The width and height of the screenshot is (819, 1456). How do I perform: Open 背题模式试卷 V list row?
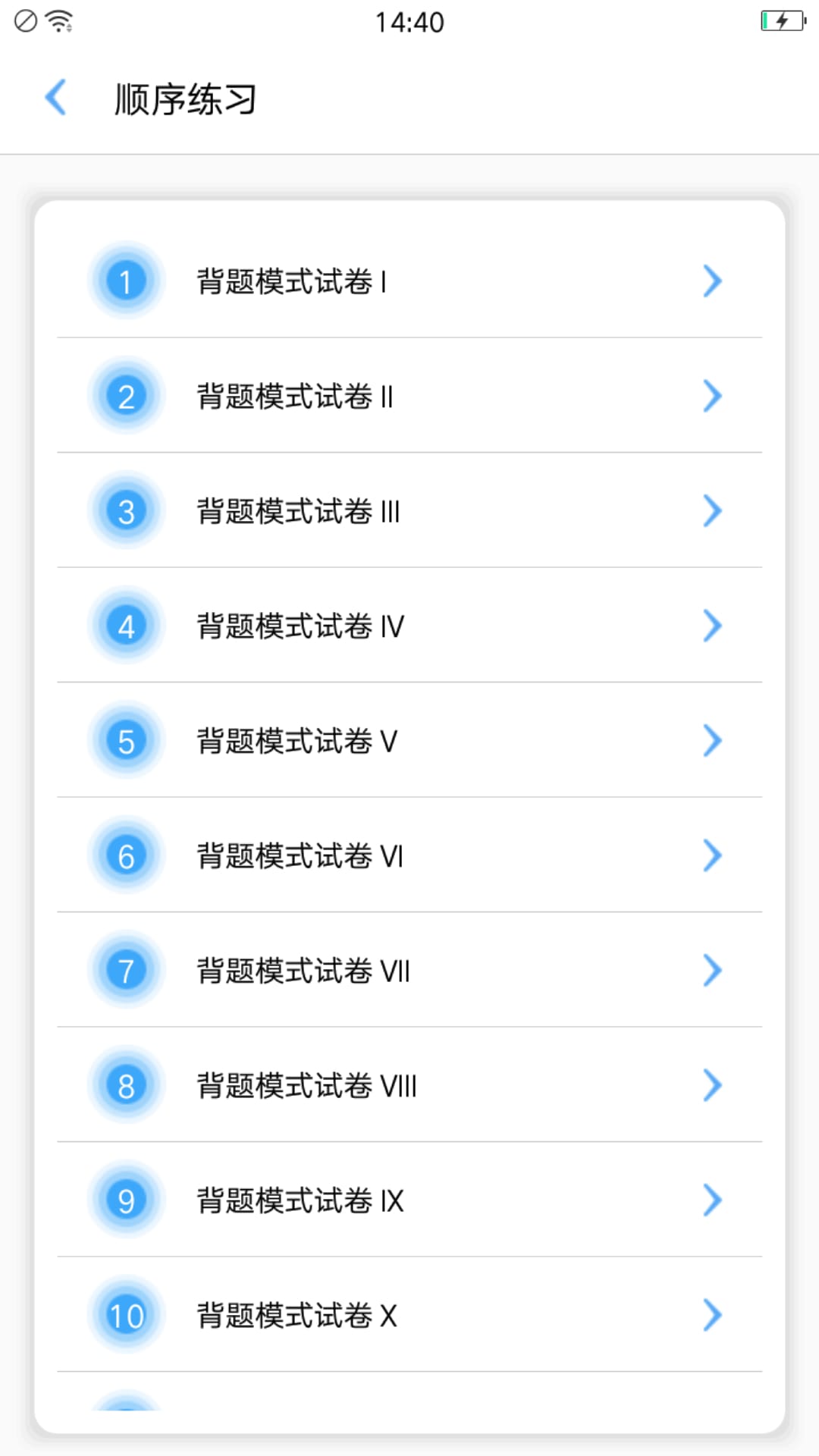pyautogui.click(x=409, y=741)
